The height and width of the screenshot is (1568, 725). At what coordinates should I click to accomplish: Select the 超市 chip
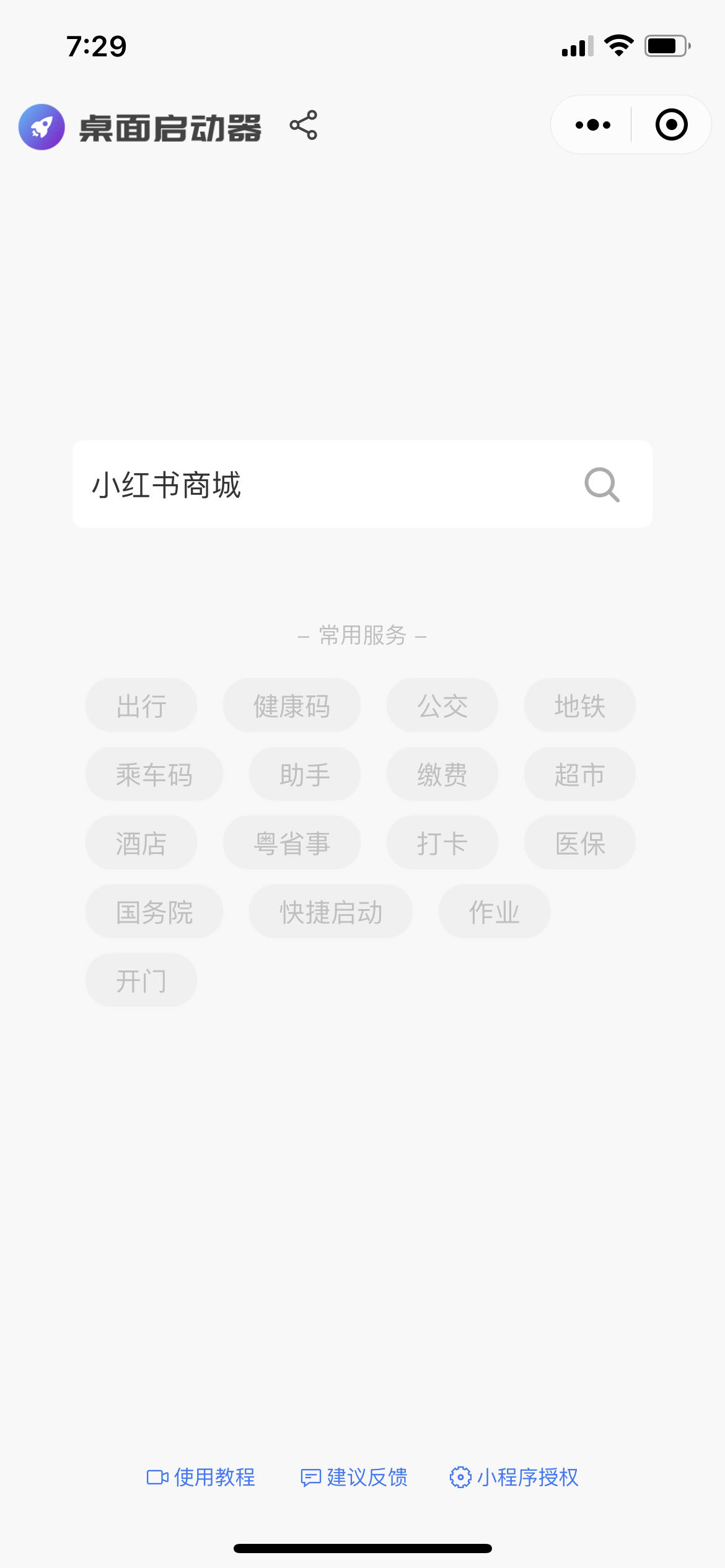click(x=579, y=774)
